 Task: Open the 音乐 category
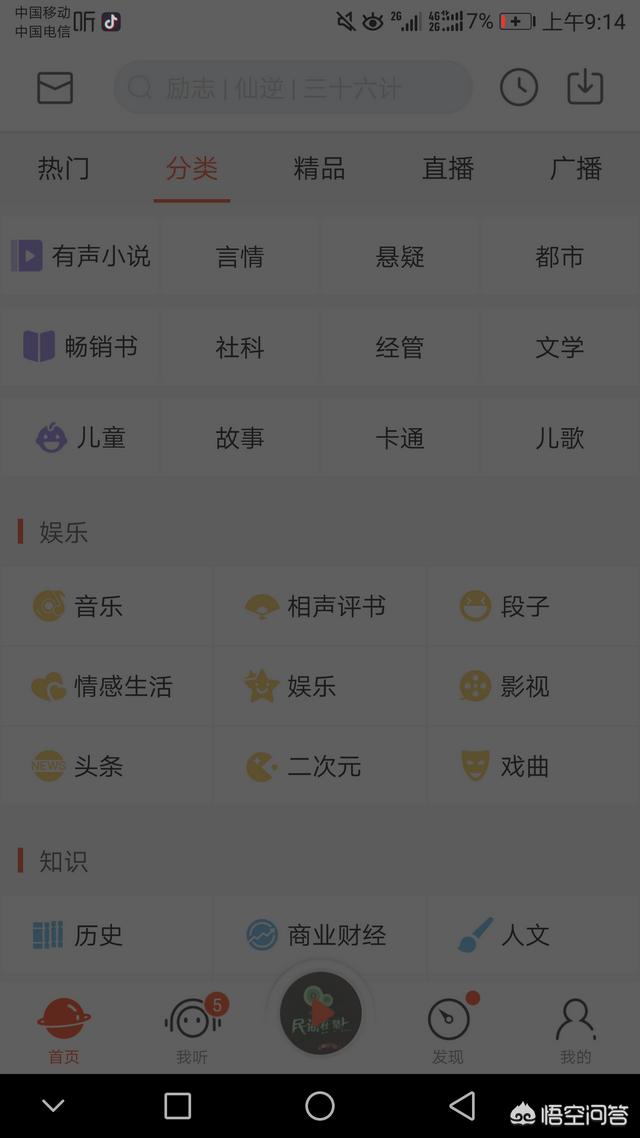click(107, 606)
